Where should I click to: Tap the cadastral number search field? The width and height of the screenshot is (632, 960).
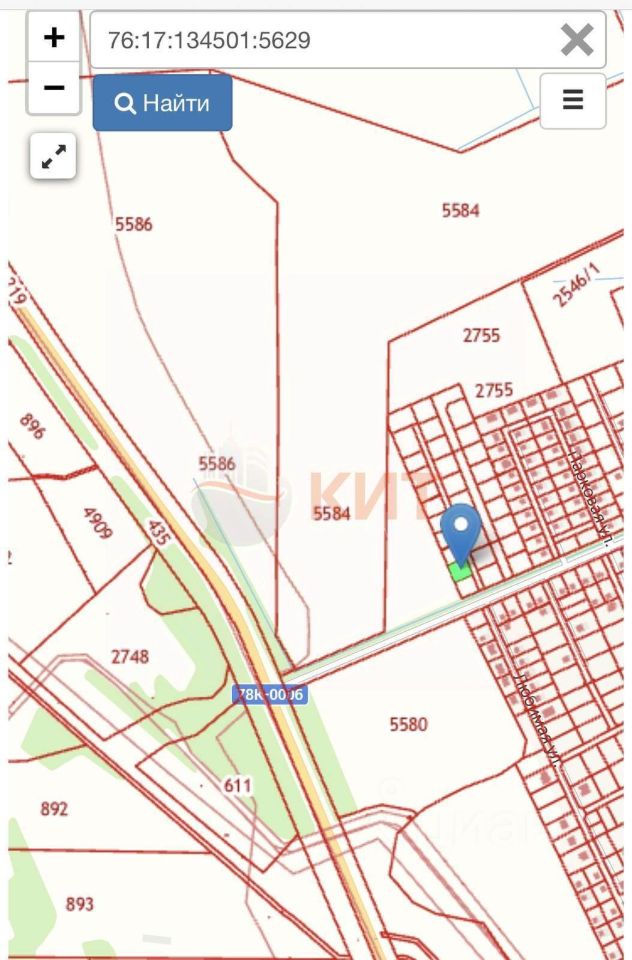pyautogui.click(x=320, y=40)
